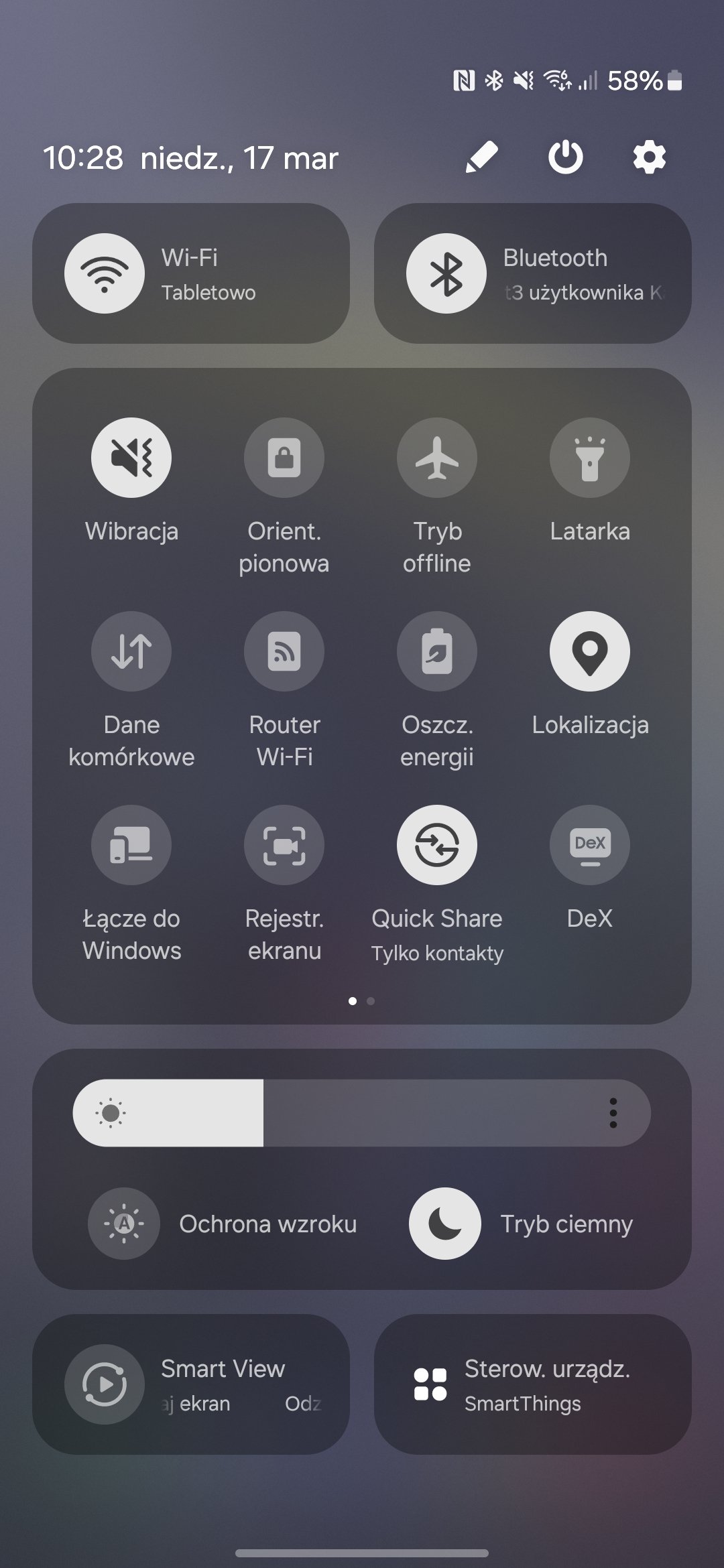Open Smart View tile
The image size is (724, 1568).
tap(191, 1384)
